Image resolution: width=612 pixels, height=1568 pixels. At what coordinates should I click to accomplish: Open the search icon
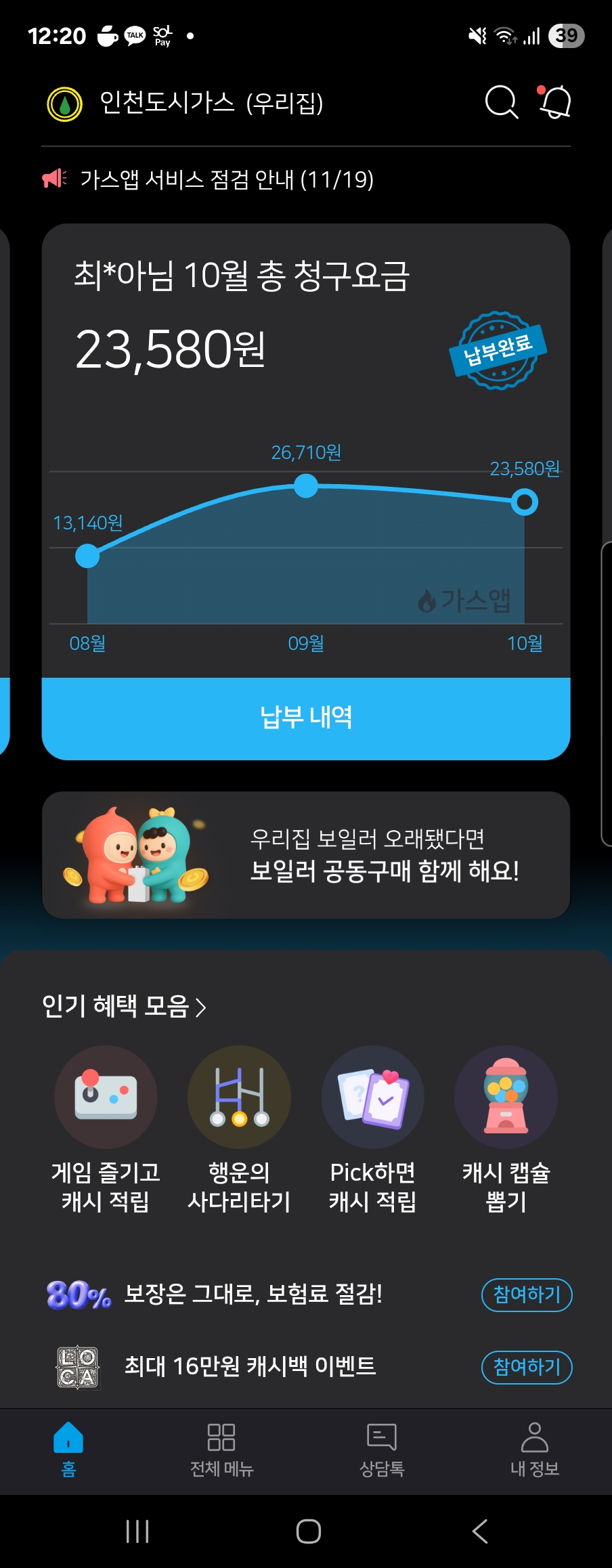501,103
